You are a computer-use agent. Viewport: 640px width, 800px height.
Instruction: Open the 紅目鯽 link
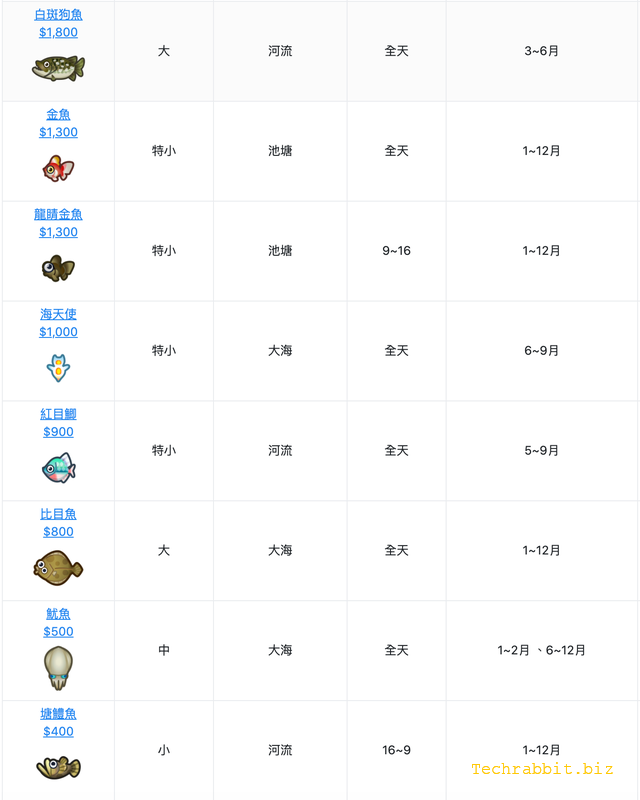tap(58, 415)
